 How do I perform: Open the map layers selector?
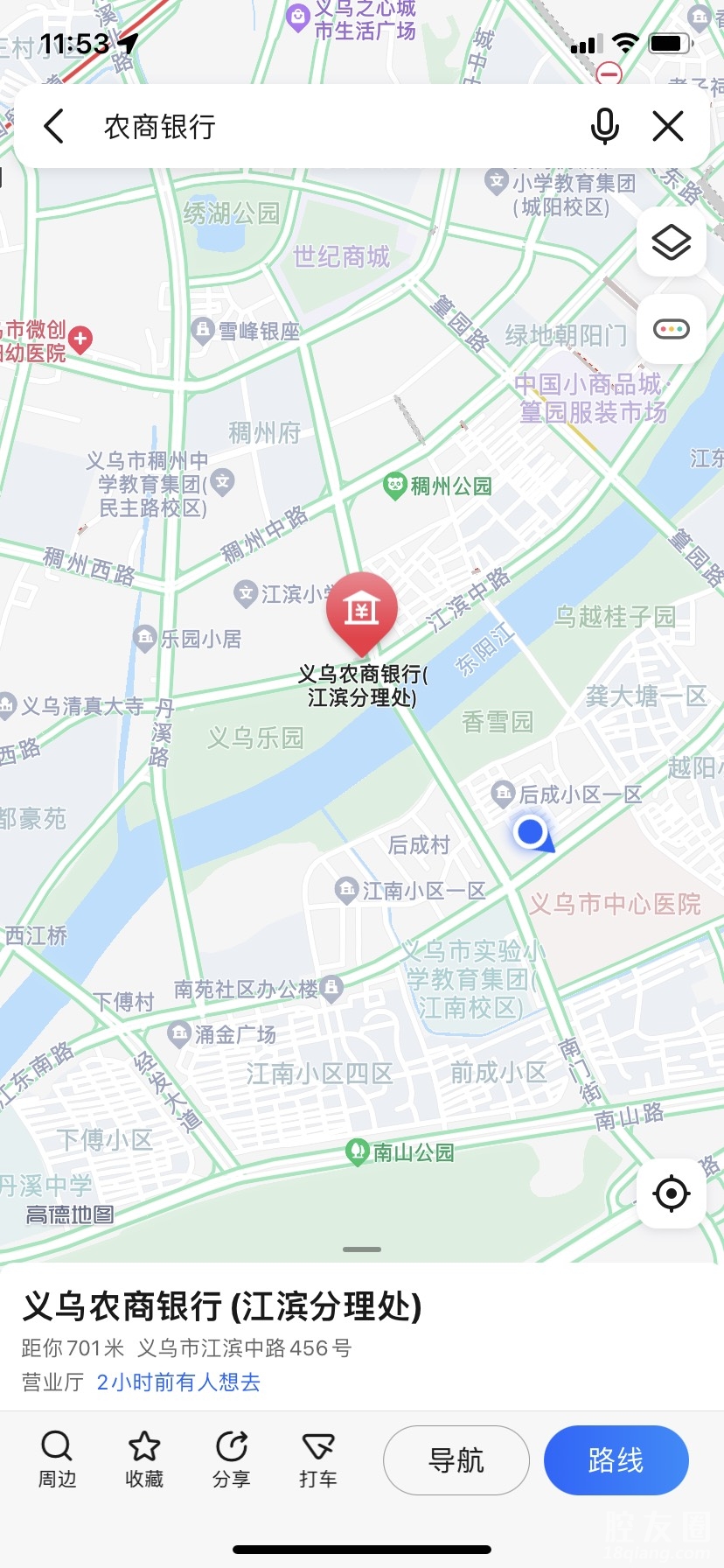coord(671,242)
